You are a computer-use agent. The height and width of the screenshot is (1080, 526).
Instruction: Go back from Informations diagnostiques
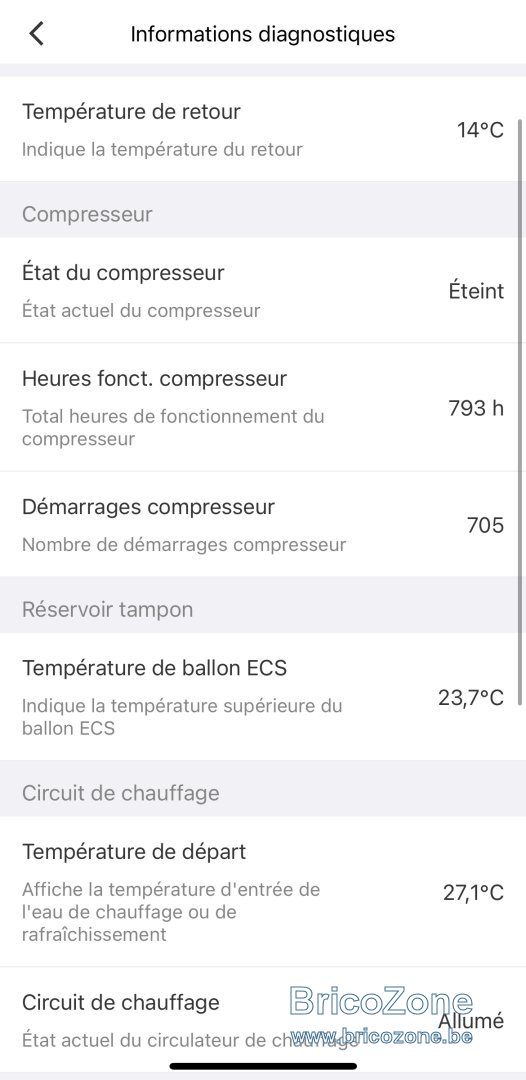(36, 33)
